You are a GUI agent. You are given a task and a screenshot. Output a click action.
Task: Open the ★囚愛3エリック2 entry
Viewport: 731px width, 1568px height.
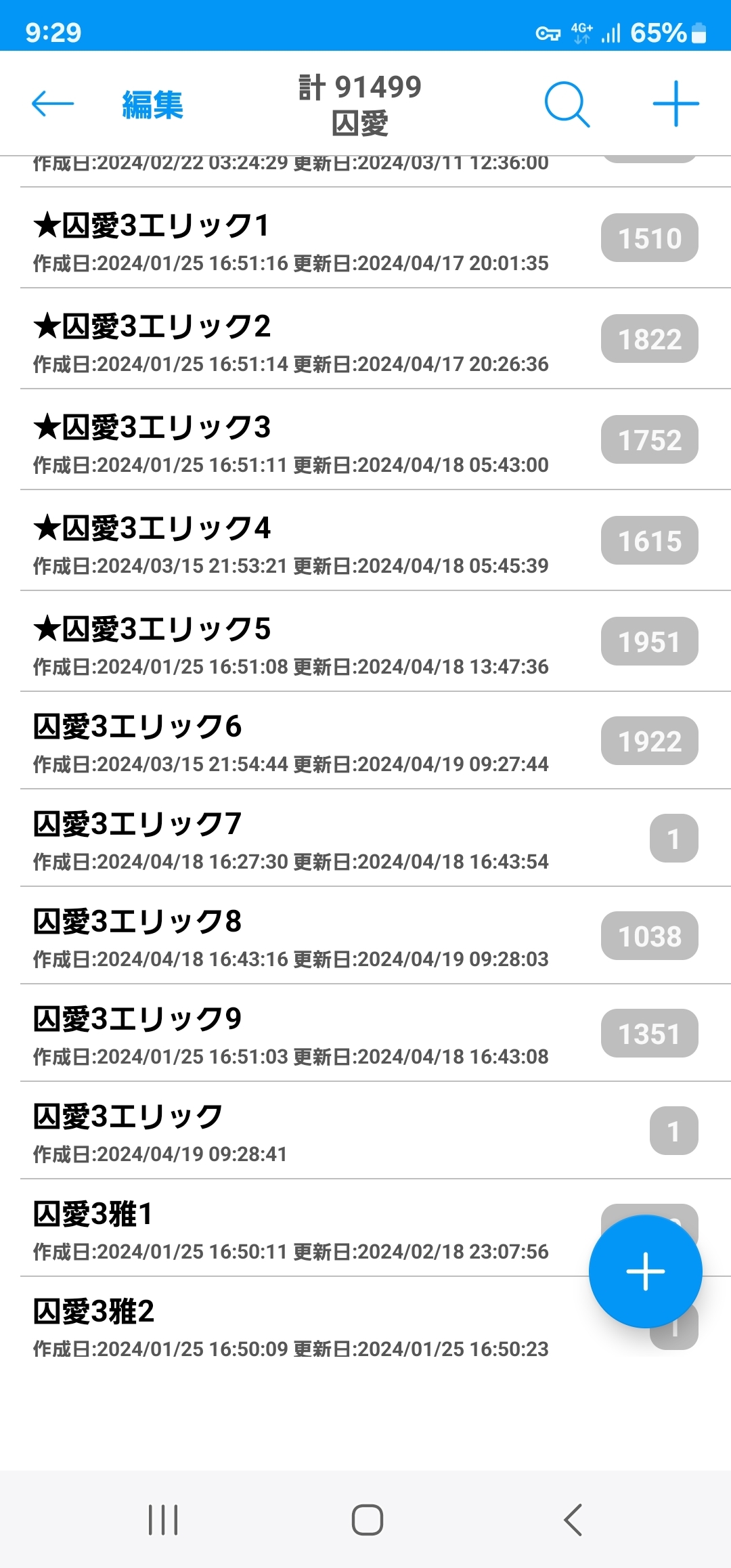291,340
